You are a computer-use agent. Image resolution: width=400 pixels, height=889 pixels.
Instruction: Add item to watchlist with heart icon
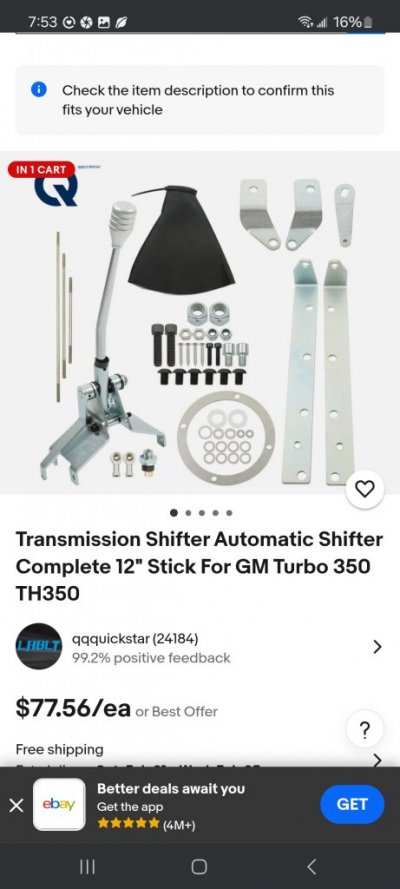[x=364, y=489]
